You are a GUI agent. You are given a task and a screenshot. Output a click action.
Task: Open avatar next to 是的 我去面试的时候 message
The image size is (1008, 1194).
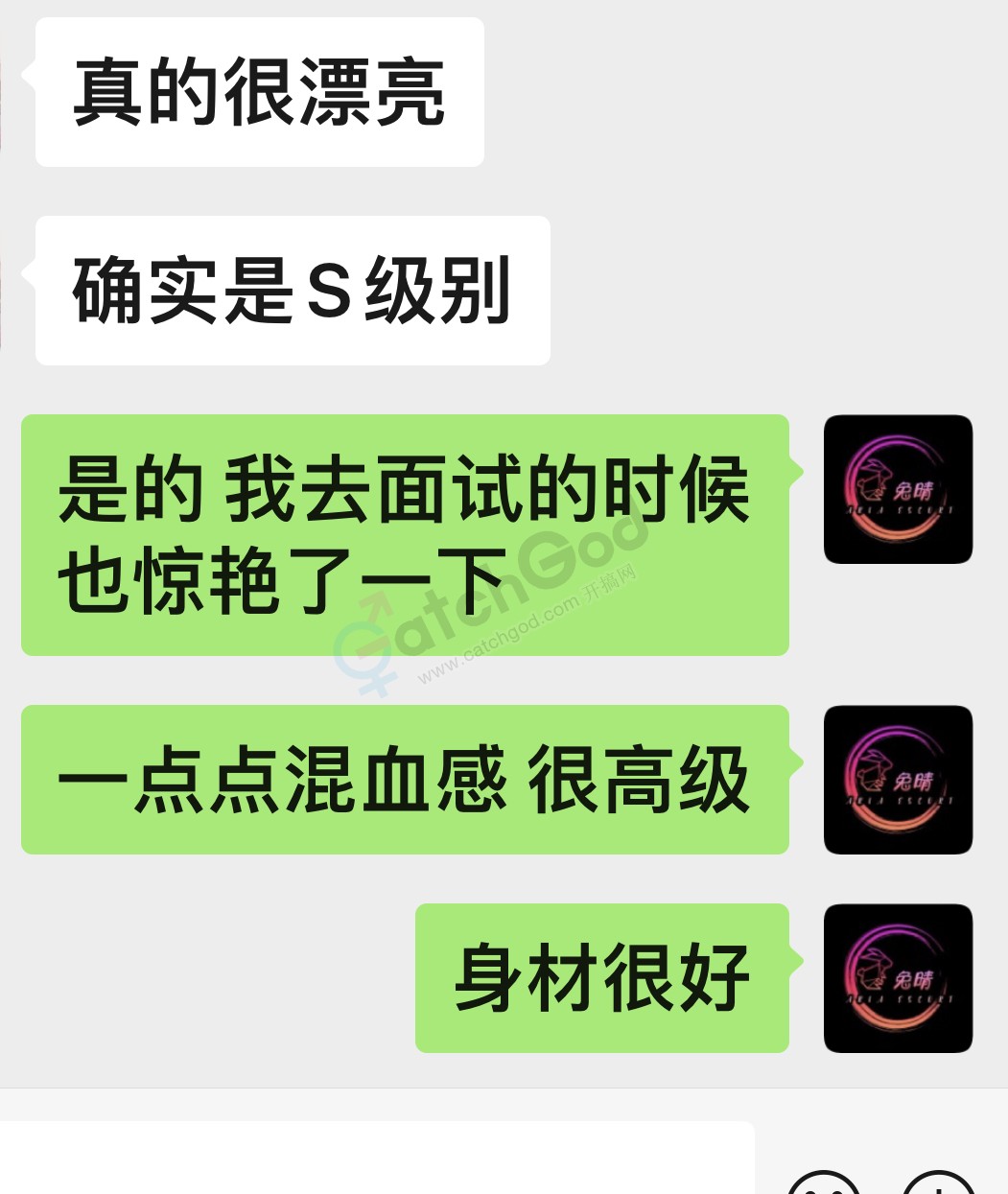(898, 489)
